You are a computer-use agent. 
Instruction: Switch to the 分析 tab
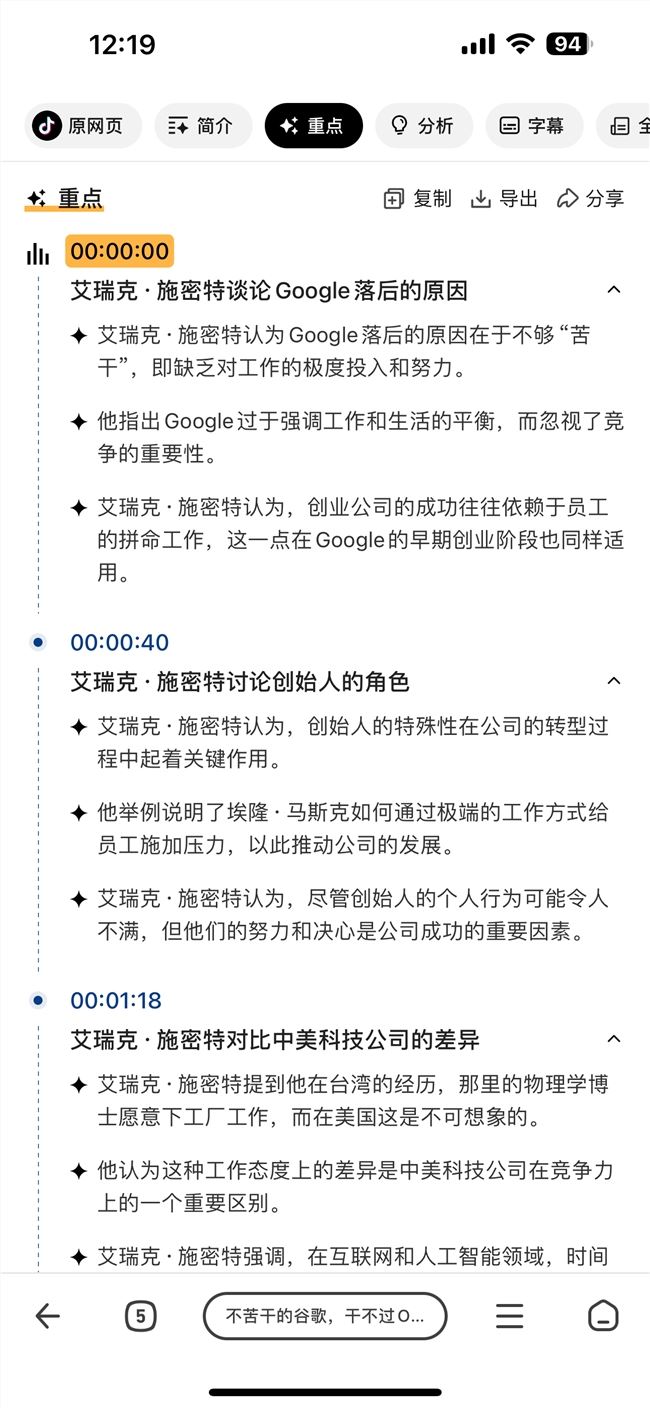(424, 126)
